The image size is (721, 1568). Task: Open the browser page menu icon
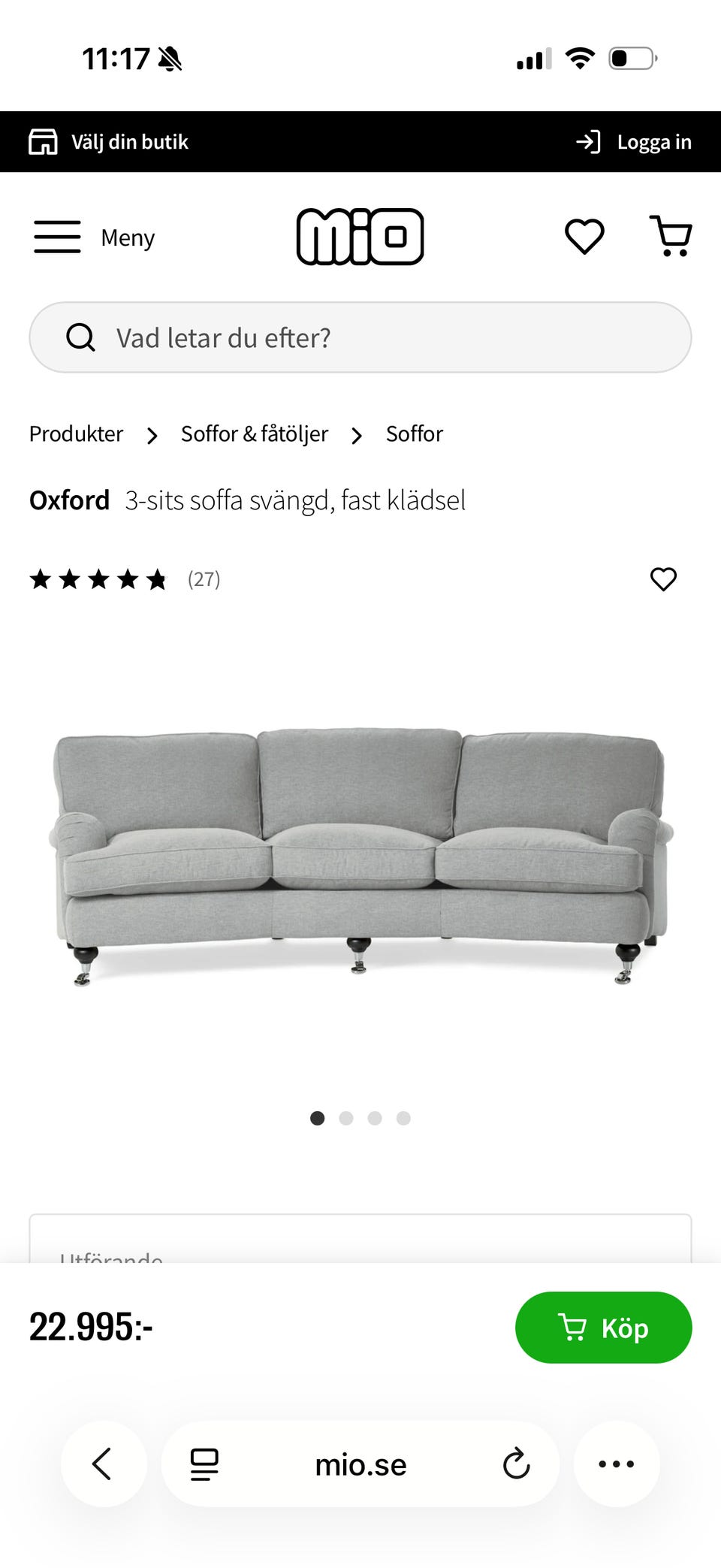204,1464
